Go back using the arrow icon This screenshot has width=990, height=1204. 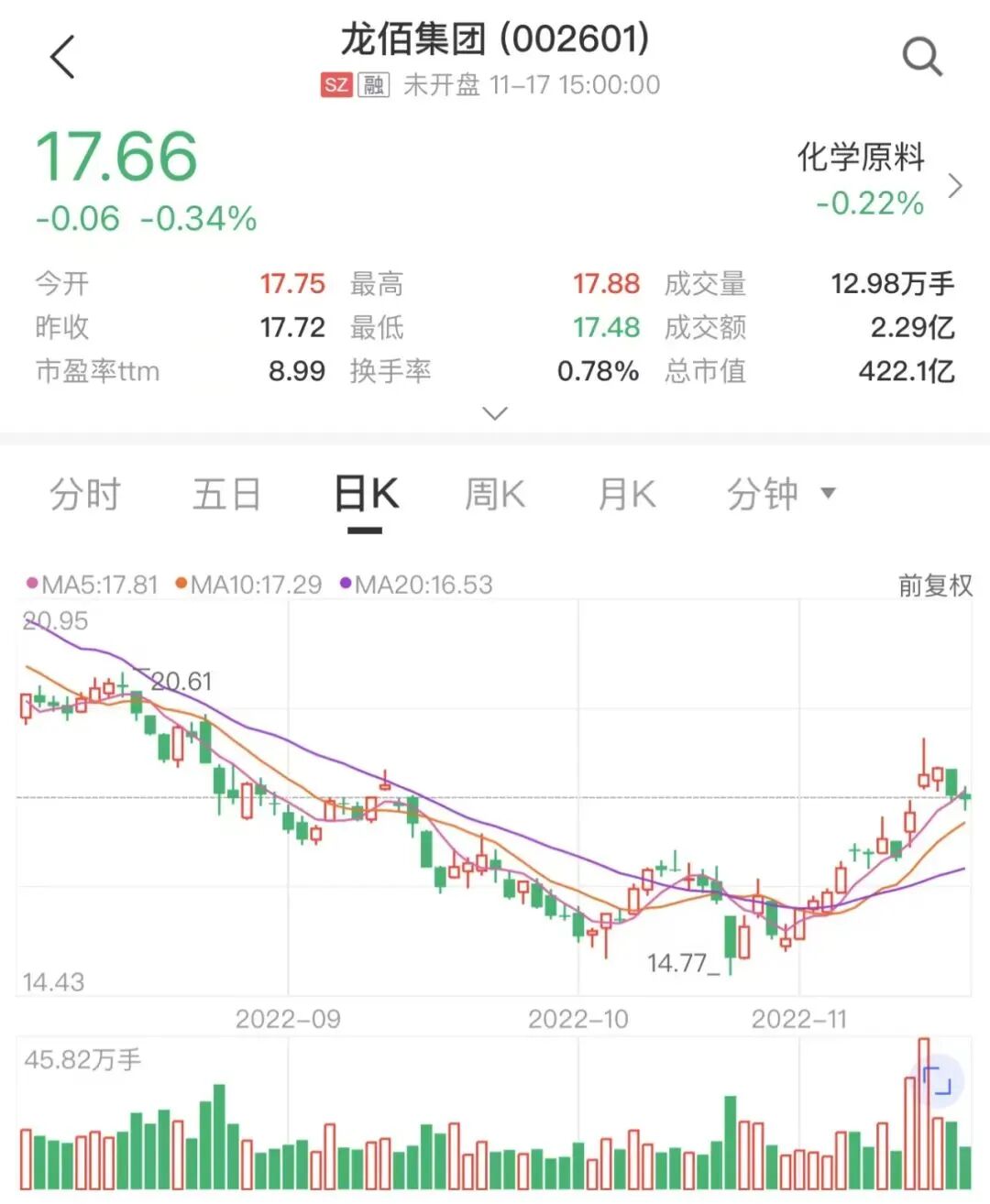pyautogui.click(x=62, y=58)
